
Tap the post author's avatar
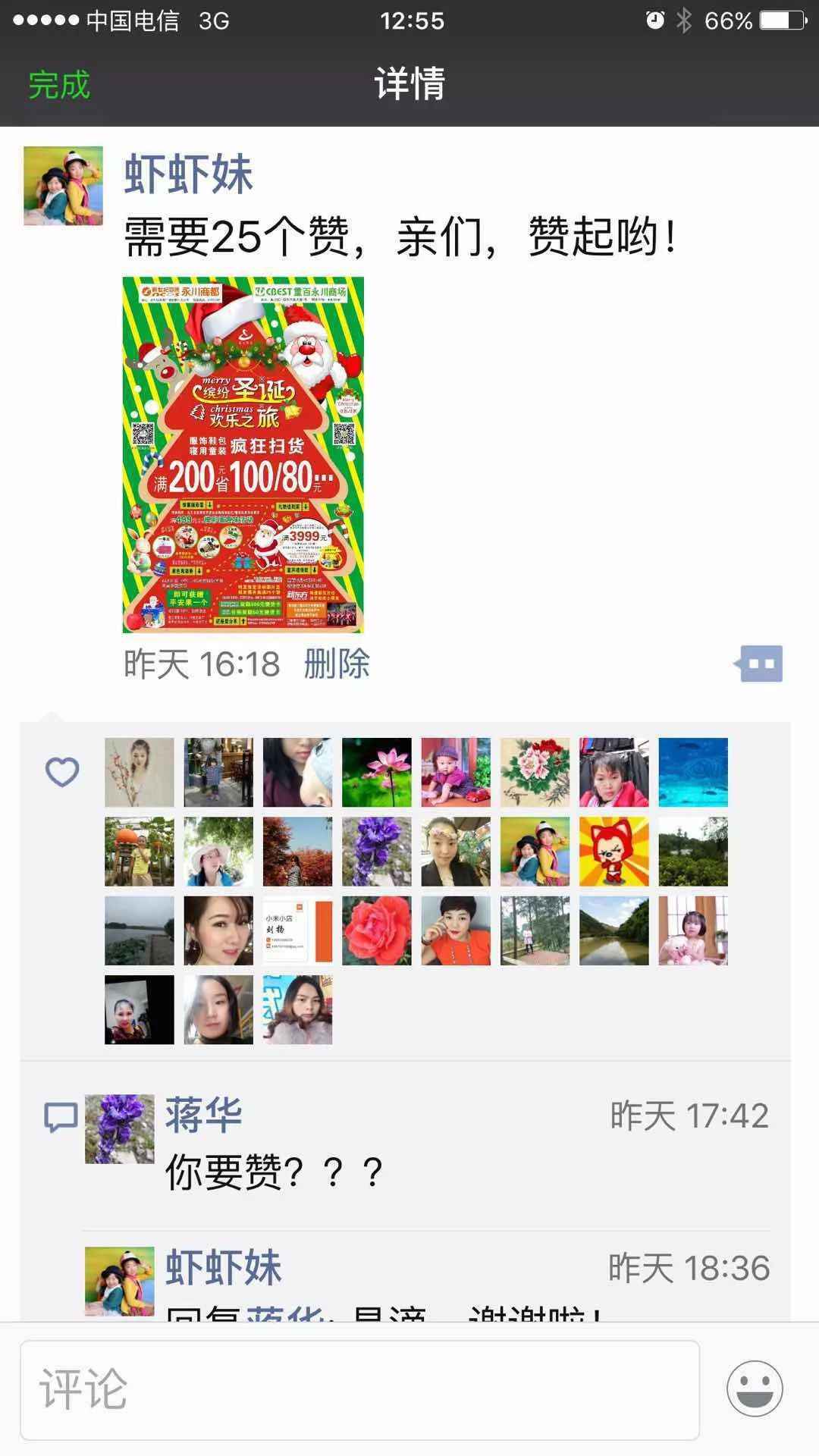[x=63, y=186]
